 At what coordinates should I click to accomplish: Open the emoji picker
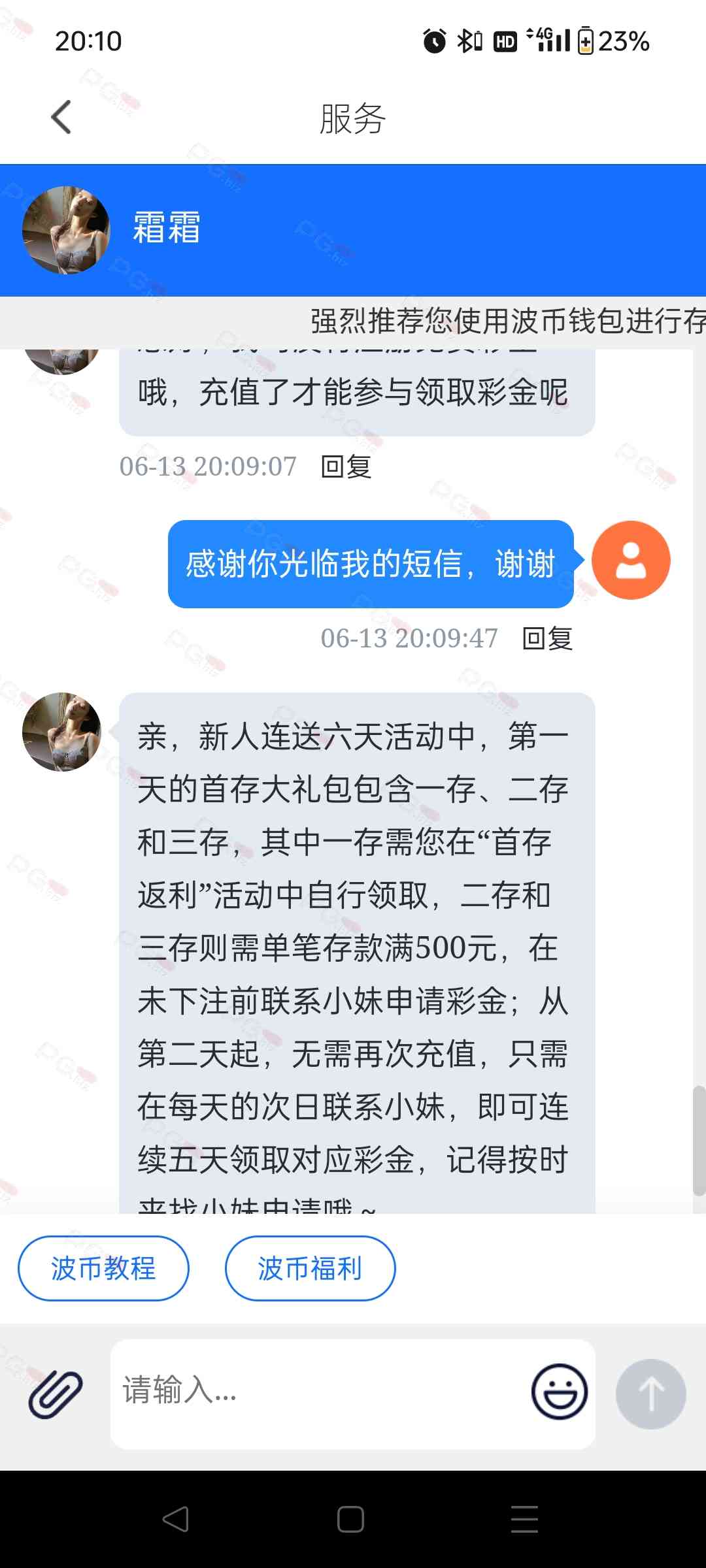pos(559,1392)
